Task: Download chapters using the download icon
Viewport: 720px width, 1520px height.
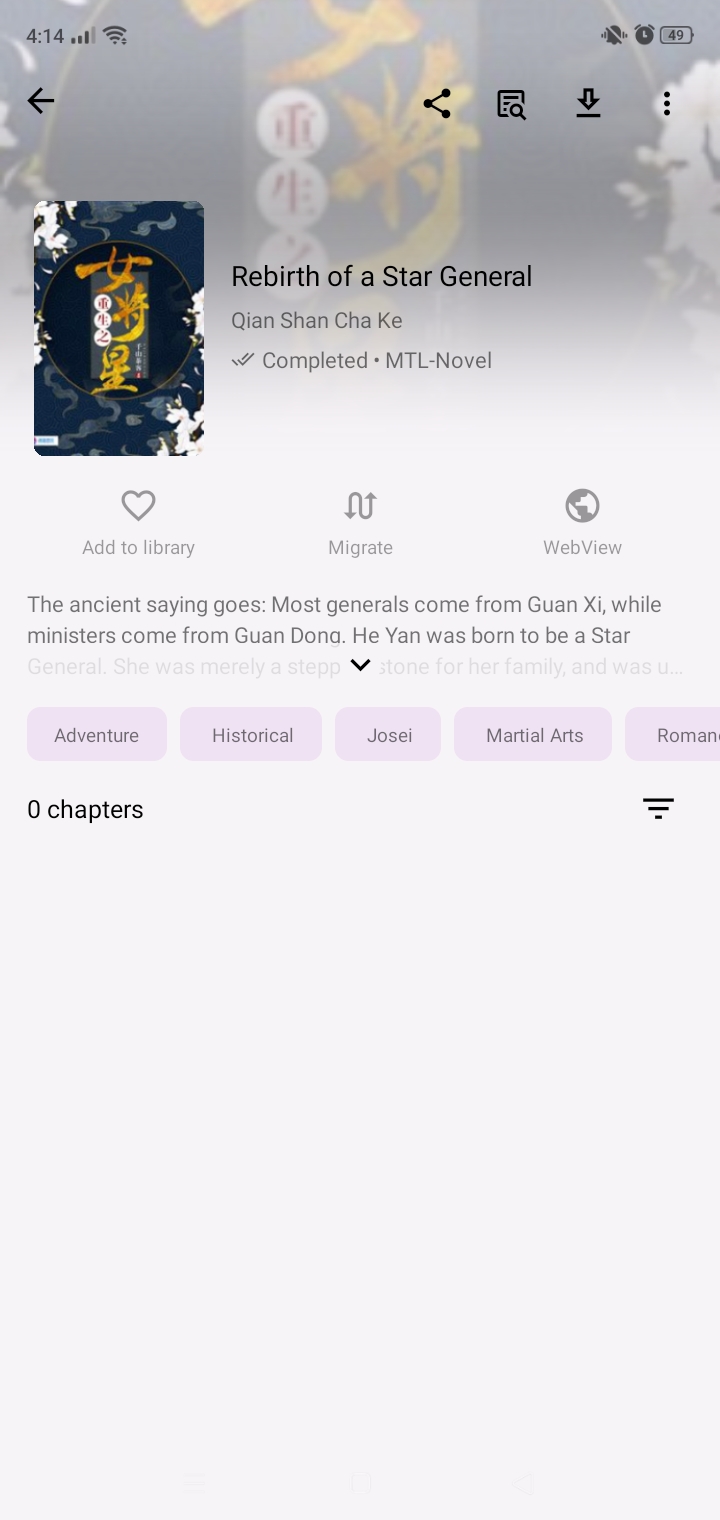Action: tap(588, 103)
